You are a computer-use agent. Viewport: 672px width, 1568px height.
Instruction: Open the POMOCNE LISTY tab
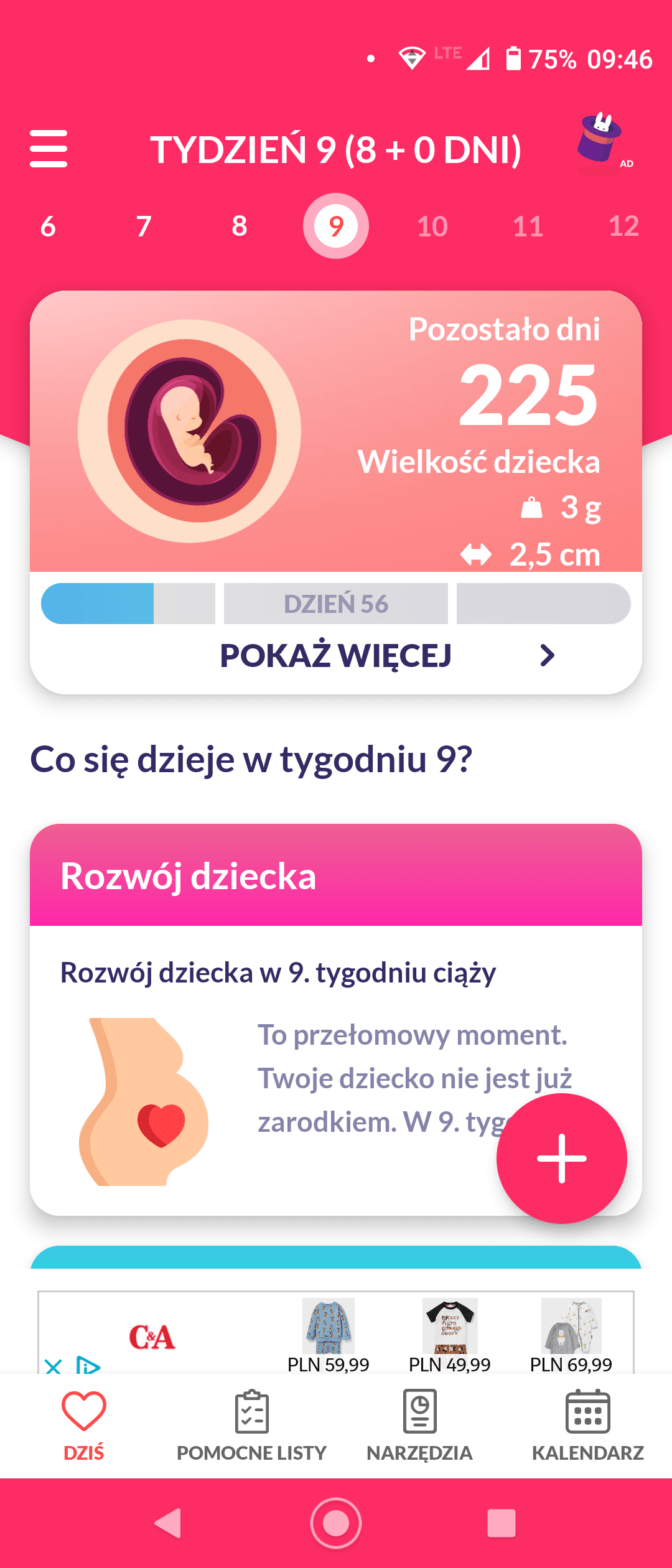click(251, 1425)
